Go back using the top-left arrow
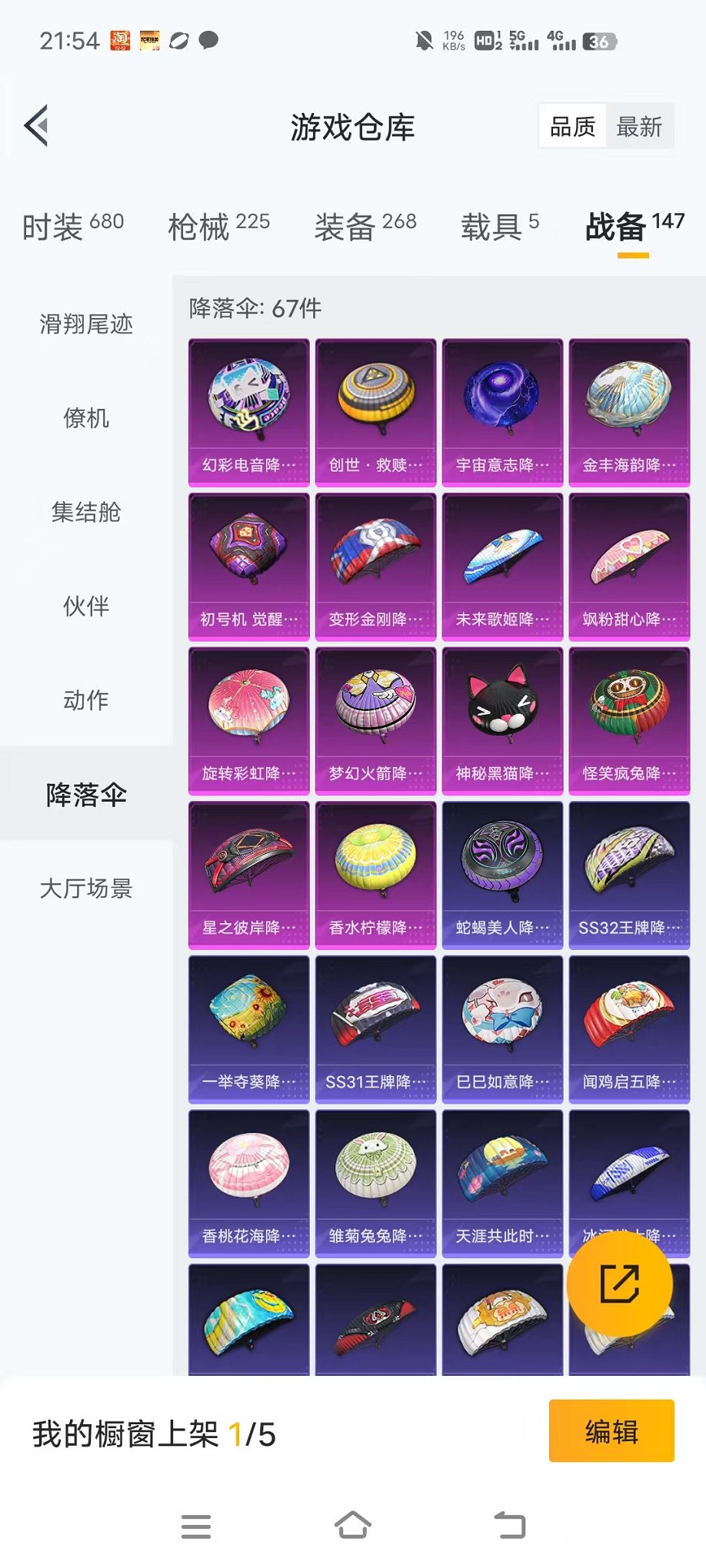 coord(37,125)
